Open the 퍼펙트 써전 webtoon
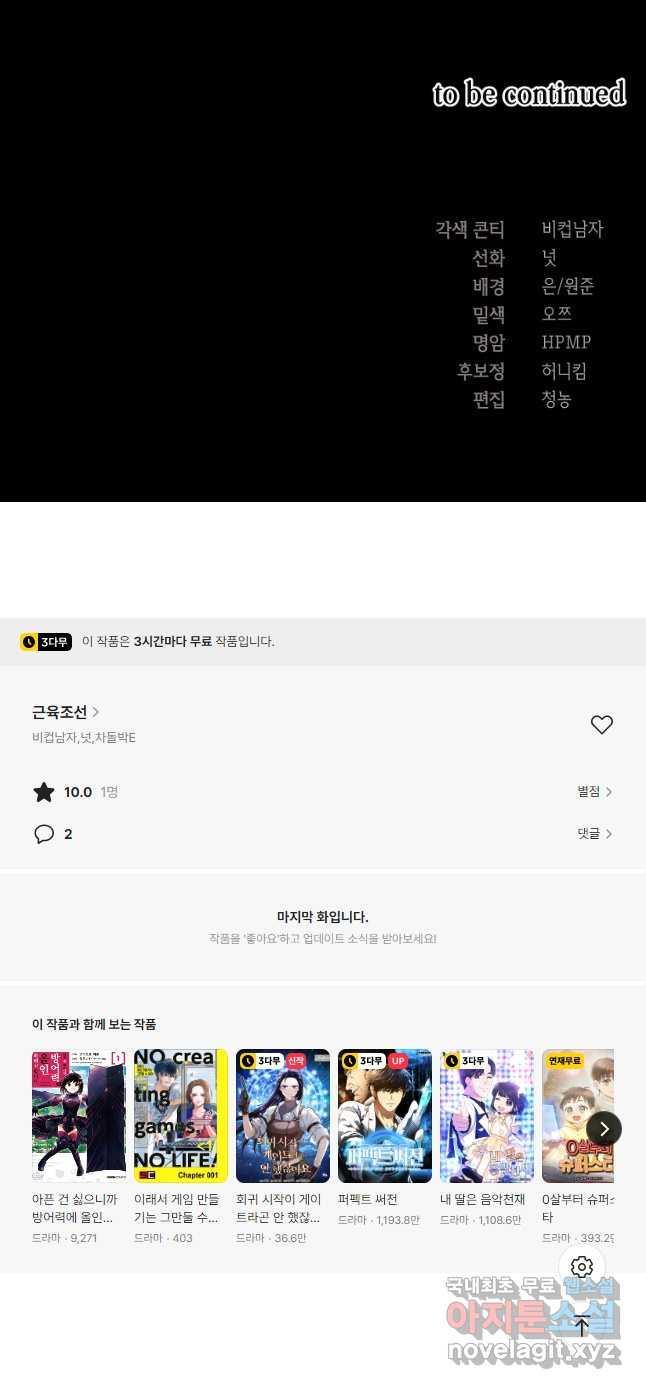The width and height of the screenshot is (646, 1389). coord(385,1116)
